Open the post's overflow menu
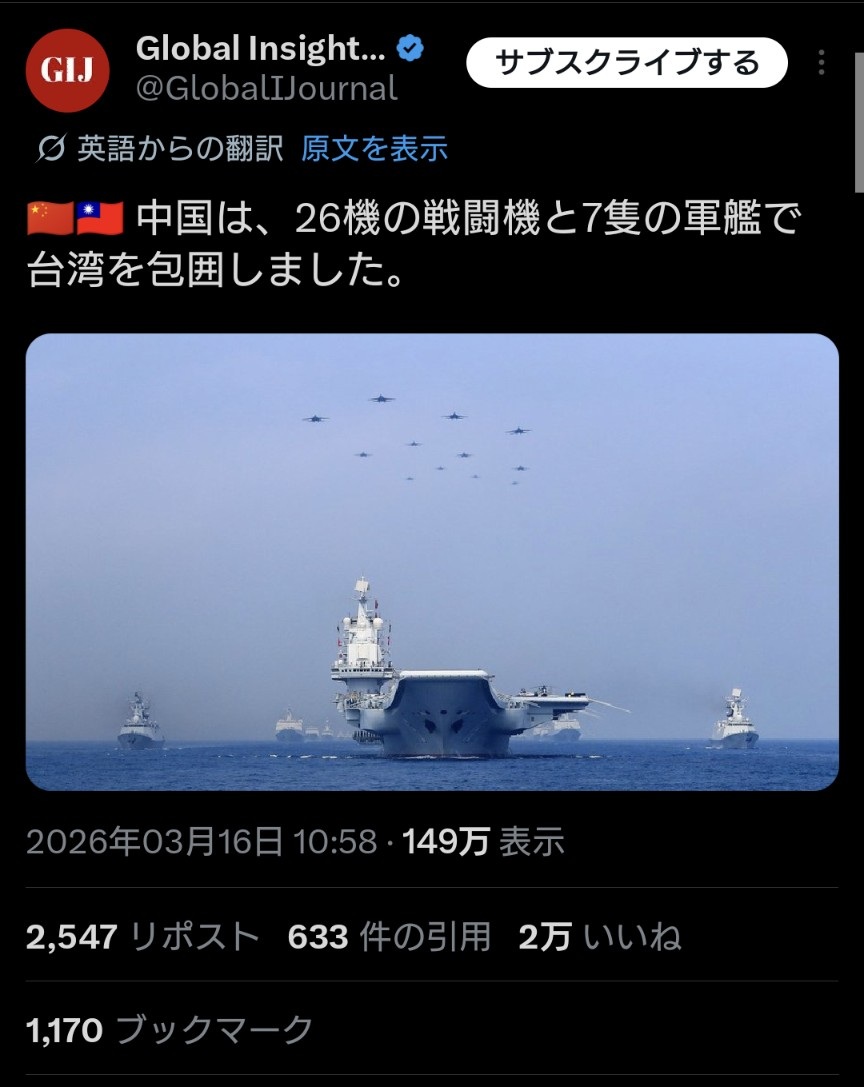This screenshot has height=1087, width=864. click(x=822, y=63)
